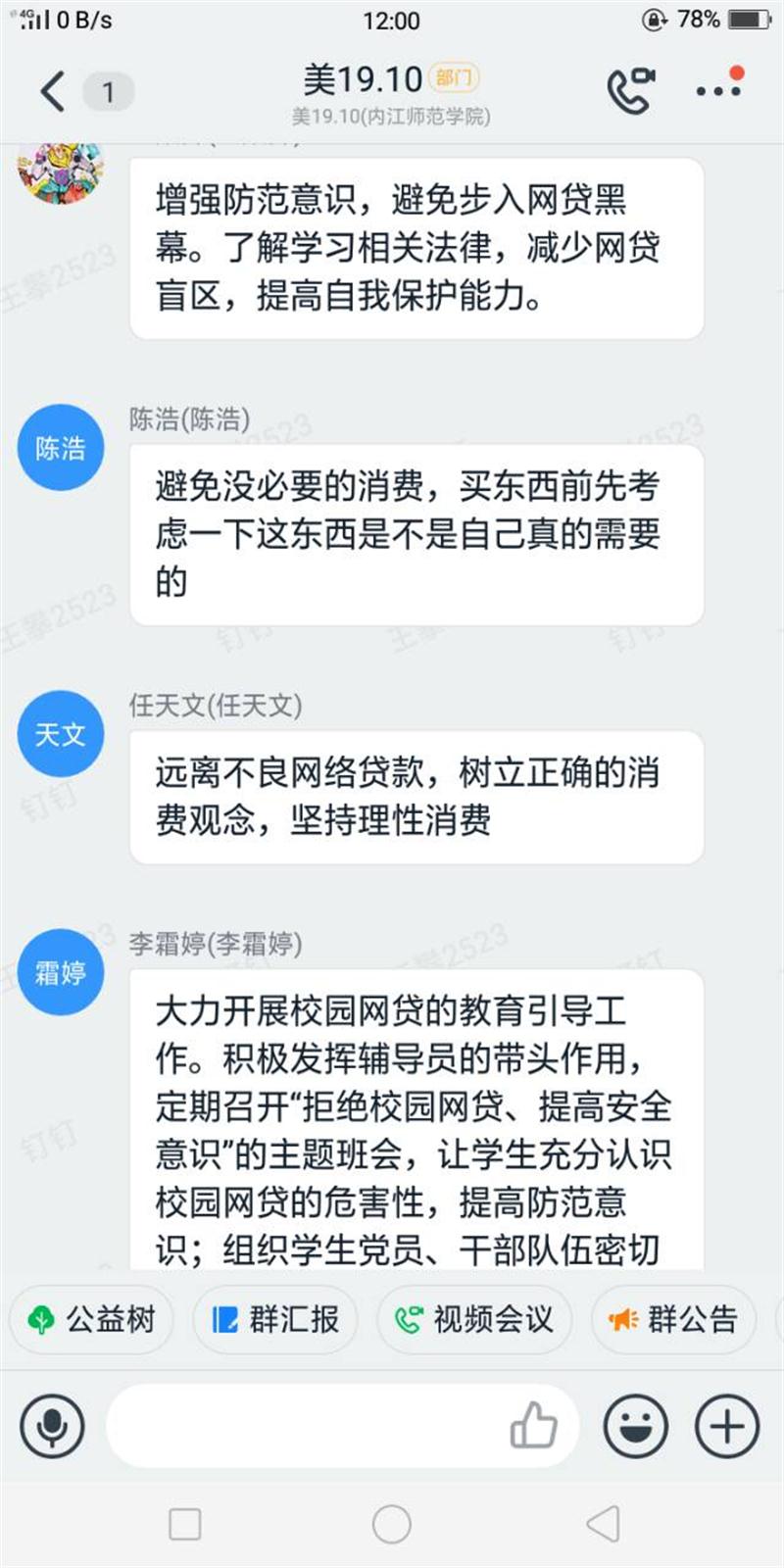Screen dimensions: 784x1568
Task: Go back to the chat list
Action: click(54, 92)
